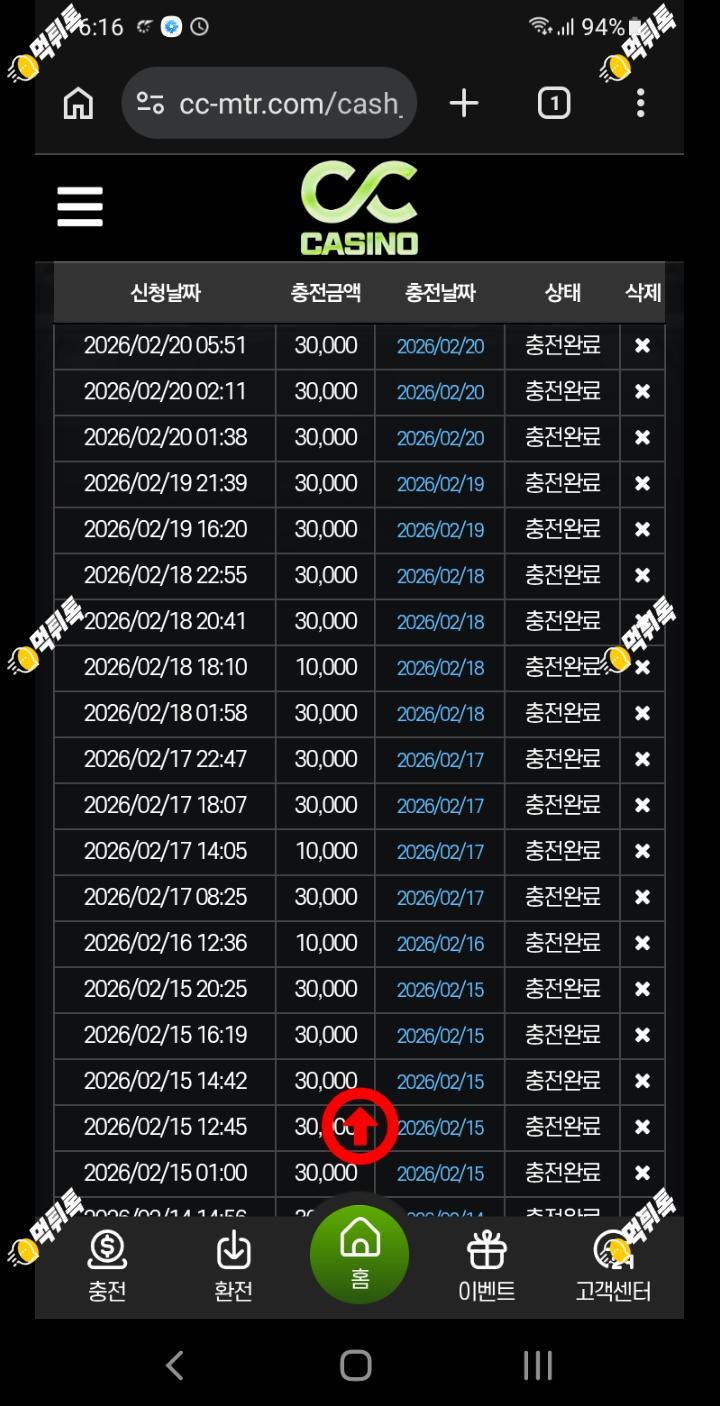Tap the cc-mtr.com address bar
Image resolution: width=720 pixels, height=1406 pixels.
269,103
